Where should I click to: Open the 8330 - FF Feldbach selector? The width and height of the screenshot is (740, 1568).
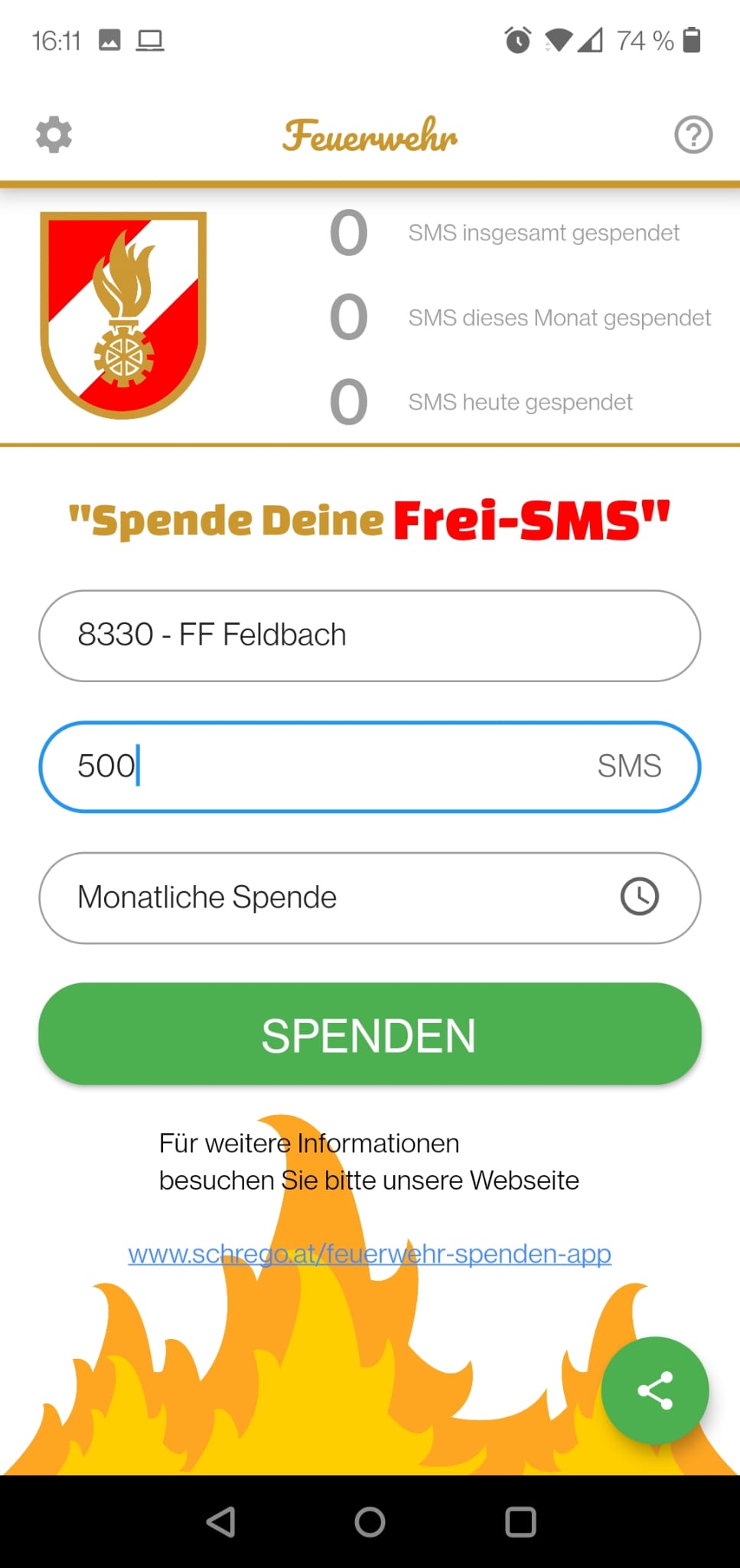click(370, 635)
